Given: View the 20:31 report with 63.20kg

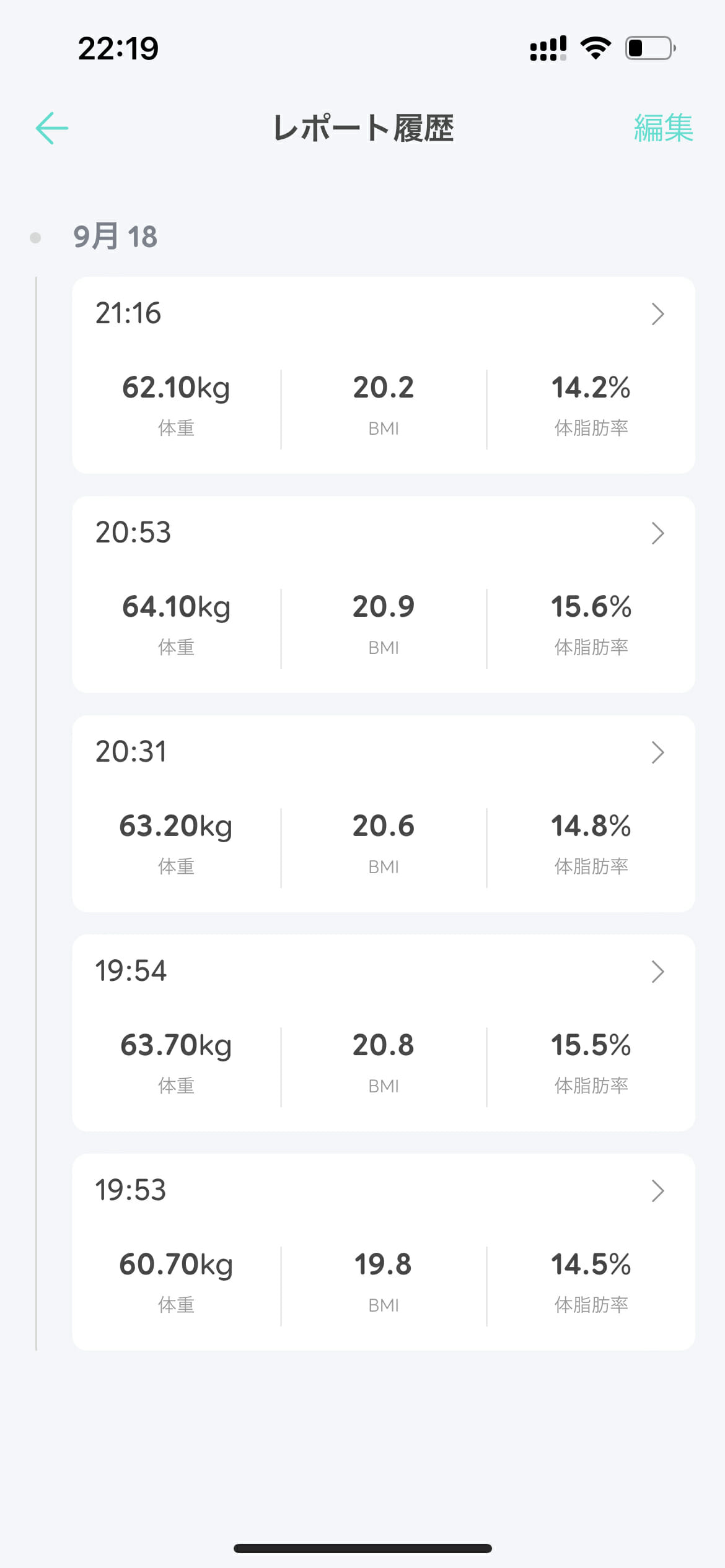Looking at the screenshot, I should click(x=383, y=813).
